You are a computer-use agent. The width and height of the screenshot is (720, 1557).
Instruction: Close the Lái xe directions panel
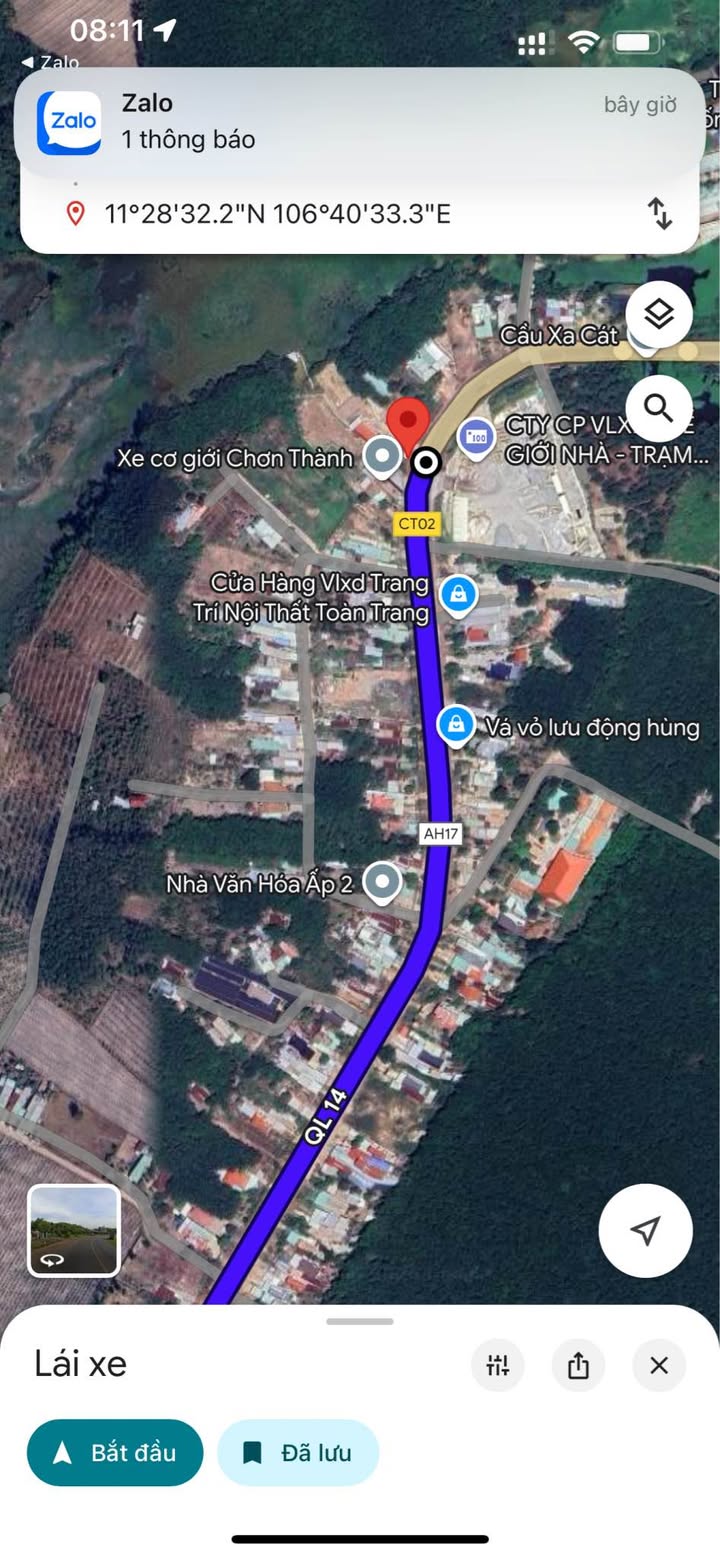[659, 1365]
